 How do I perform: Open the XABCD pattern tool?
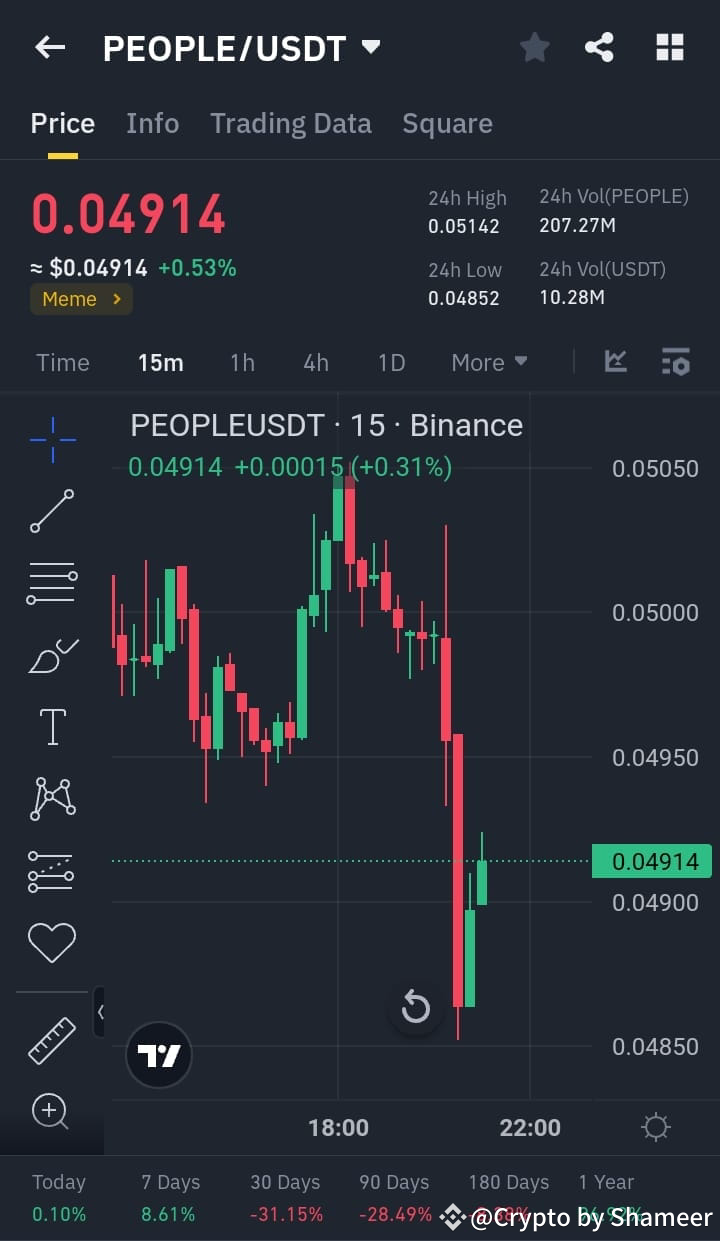pos(52,798)
